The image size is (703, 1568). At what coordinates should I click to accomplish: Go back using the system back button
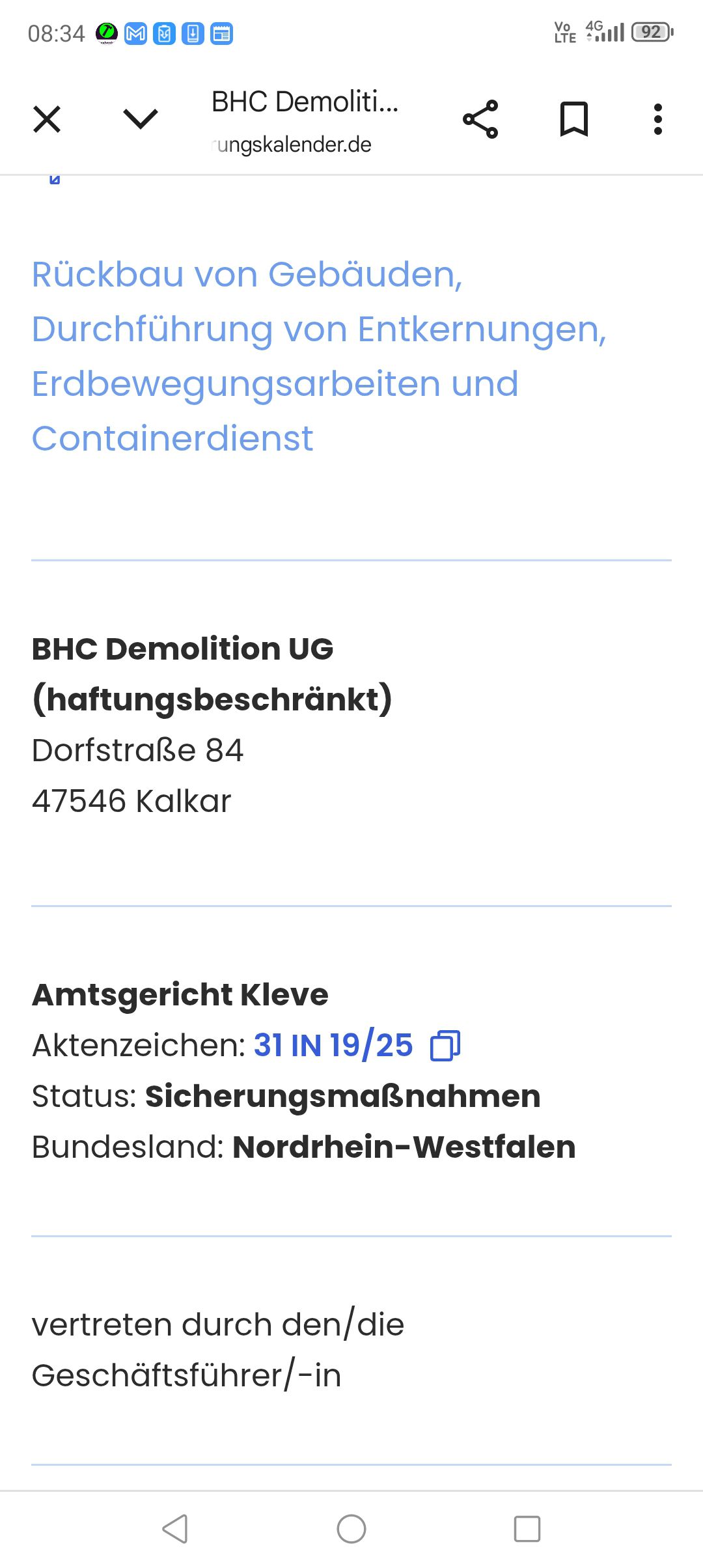coord(175,1529)
